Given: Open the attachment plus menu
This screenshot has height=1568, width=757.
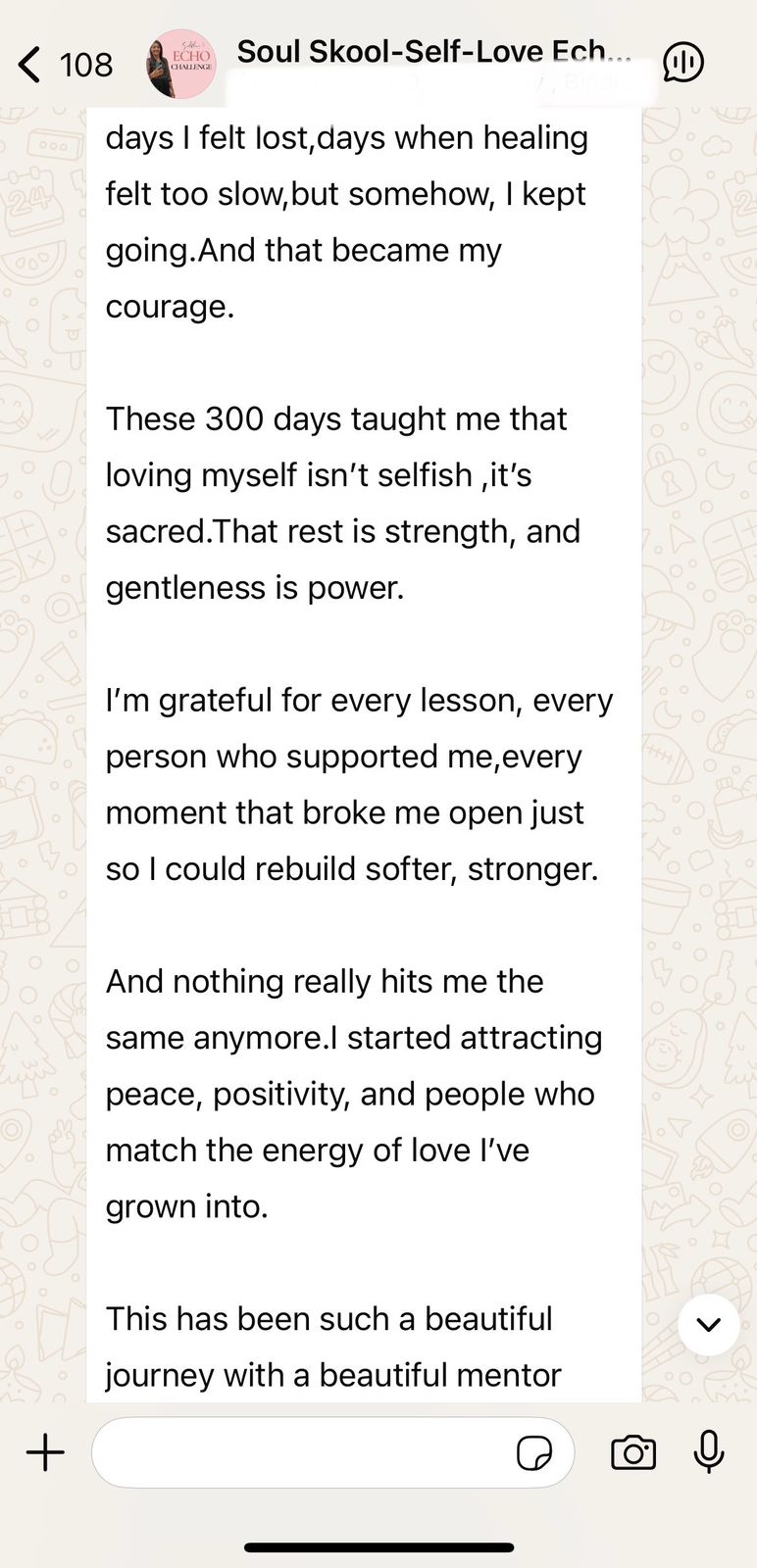Looking at the screenshot, I should pos(45,1452).
